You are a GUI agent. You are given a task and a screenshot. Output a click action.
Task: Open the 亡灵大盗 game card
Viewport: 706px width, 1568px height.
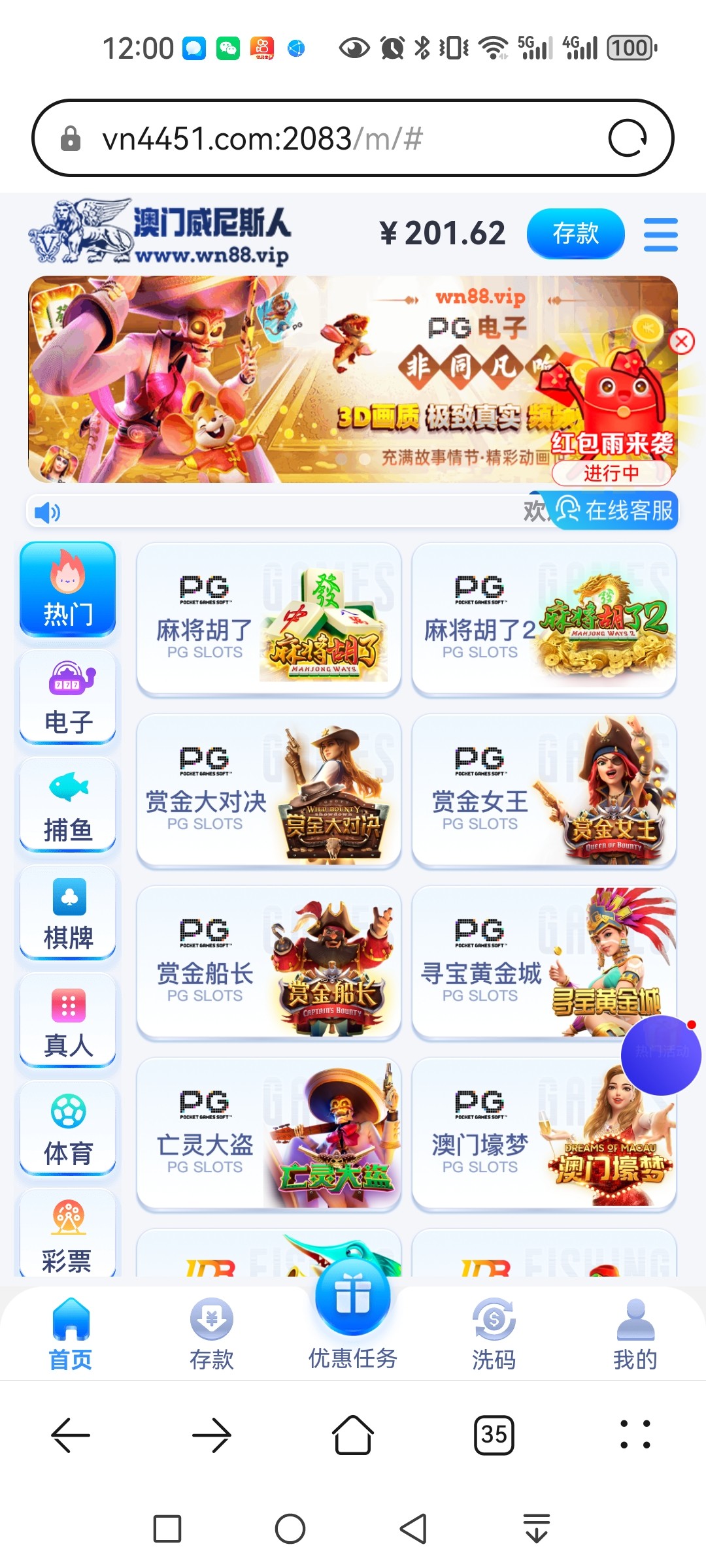tap(268, 1134)
